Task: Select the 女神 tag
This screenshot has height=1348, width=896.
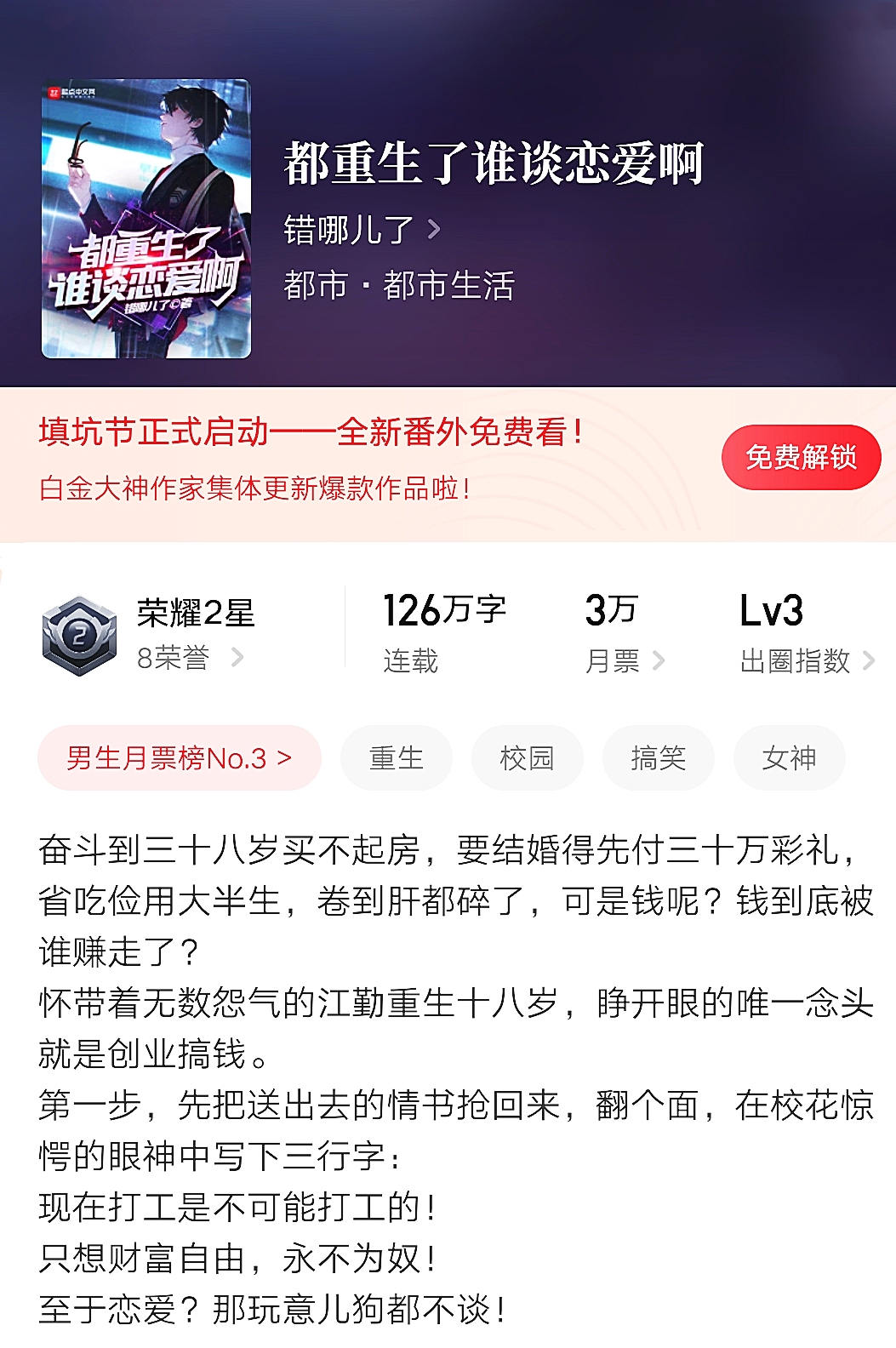Action: coord(788,757)
